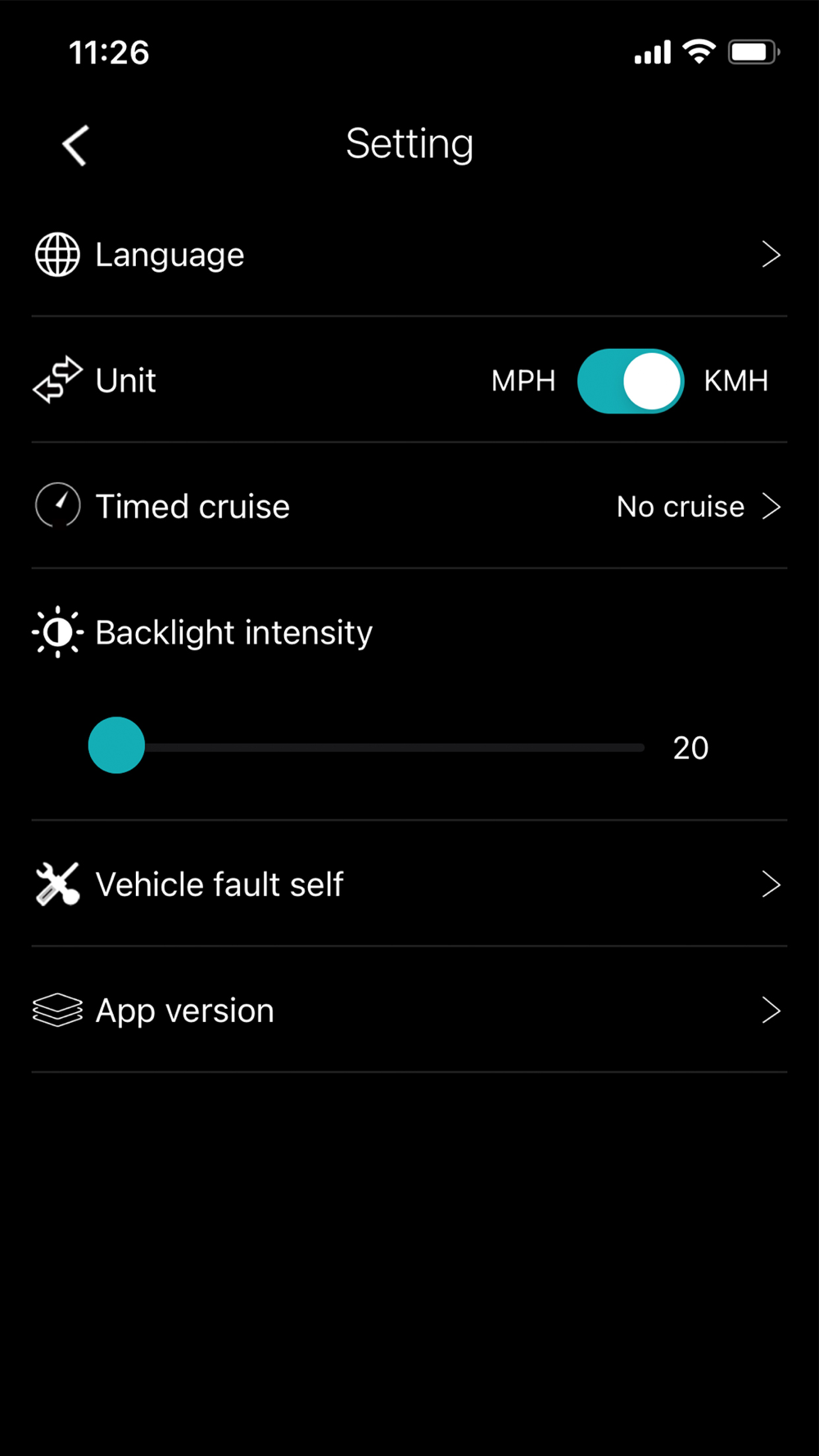Screen dimensions: 819x1456
Task: Go back from the Setting screen
Action: [x=75, y=146]
